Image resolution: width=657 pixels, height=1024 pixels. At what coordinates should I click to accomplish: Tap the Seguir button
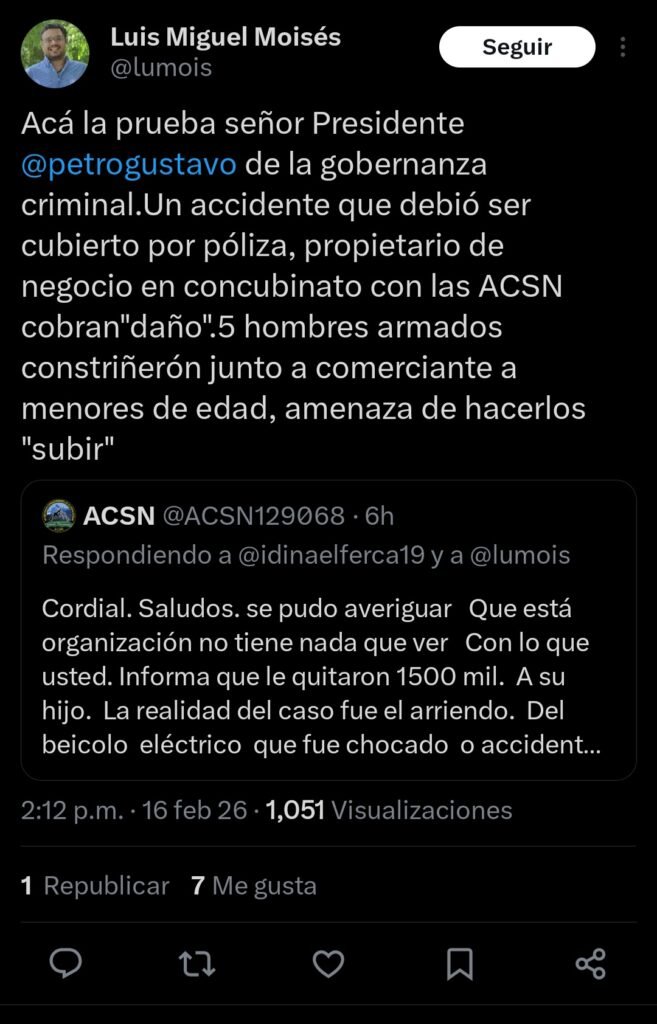[517, 47]
